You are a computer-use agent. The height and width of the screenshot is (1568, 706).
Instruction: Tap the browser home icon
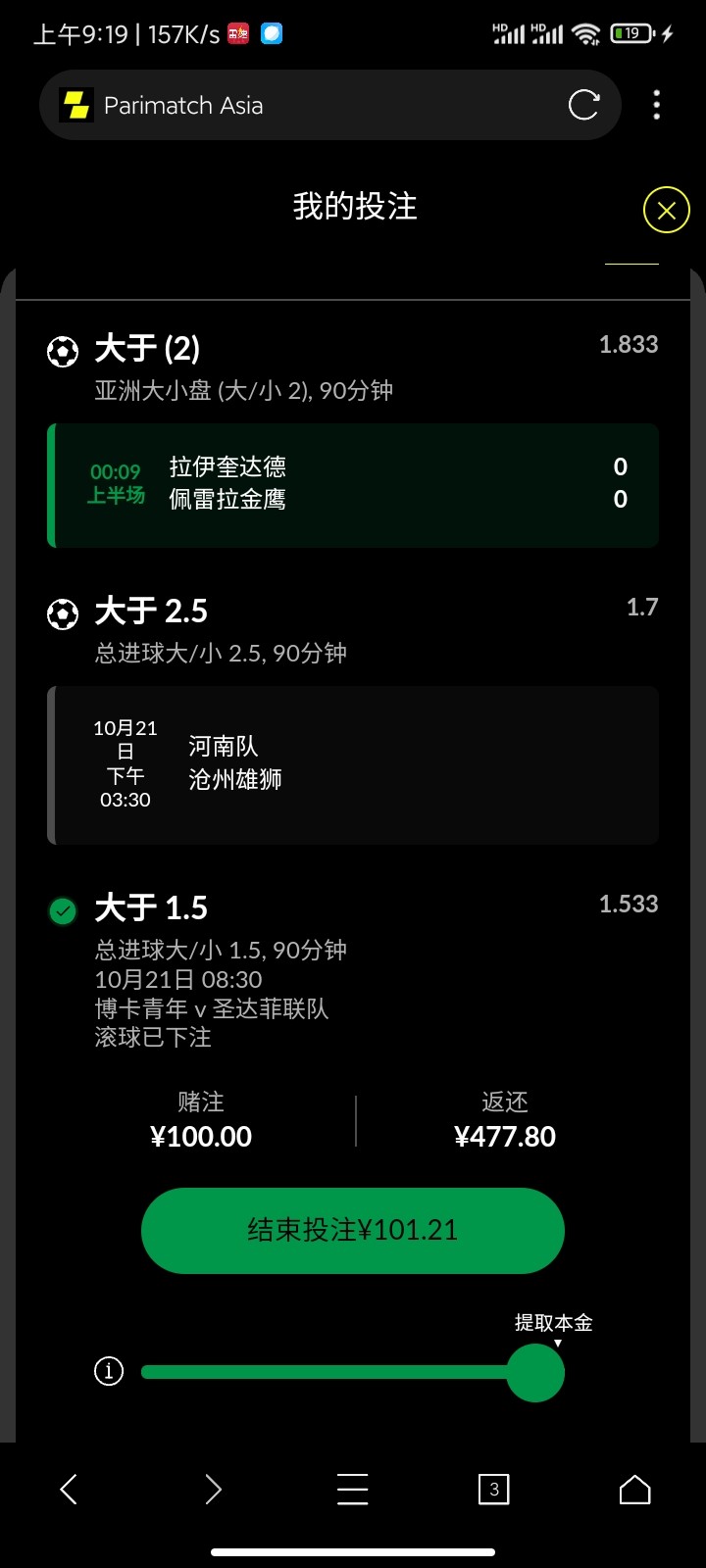(x=634, y=1489)
